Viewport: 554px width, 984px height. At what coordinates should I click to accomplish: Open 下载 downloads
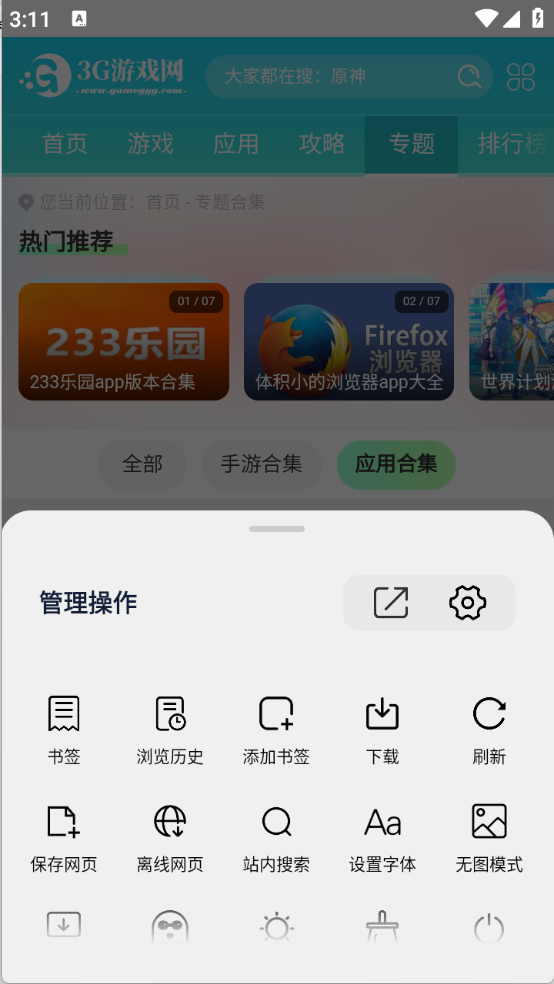tap(382, 730)
